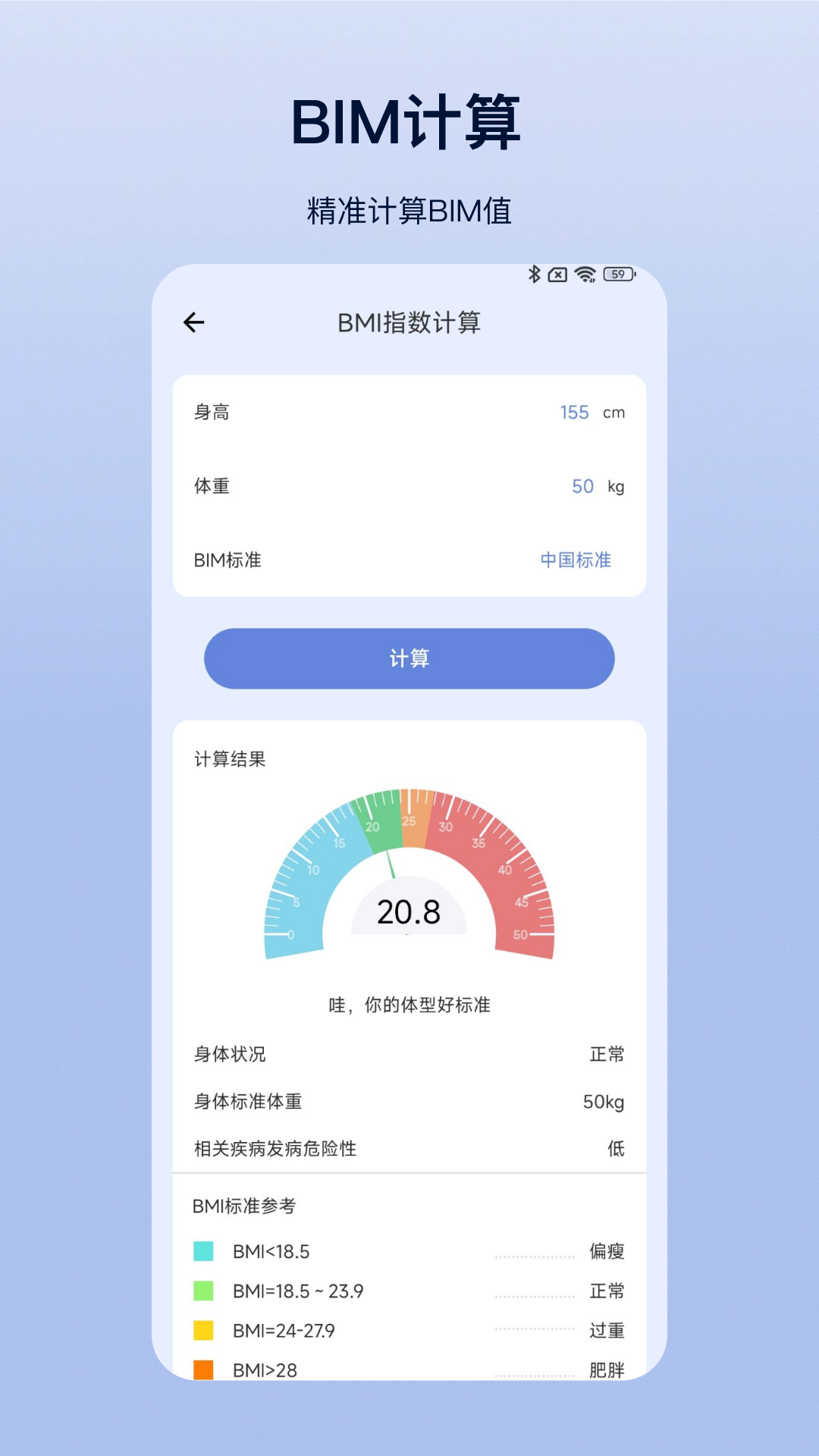Select the BMI=18.5~23.9 正常 row

[x=409, y=1291]
